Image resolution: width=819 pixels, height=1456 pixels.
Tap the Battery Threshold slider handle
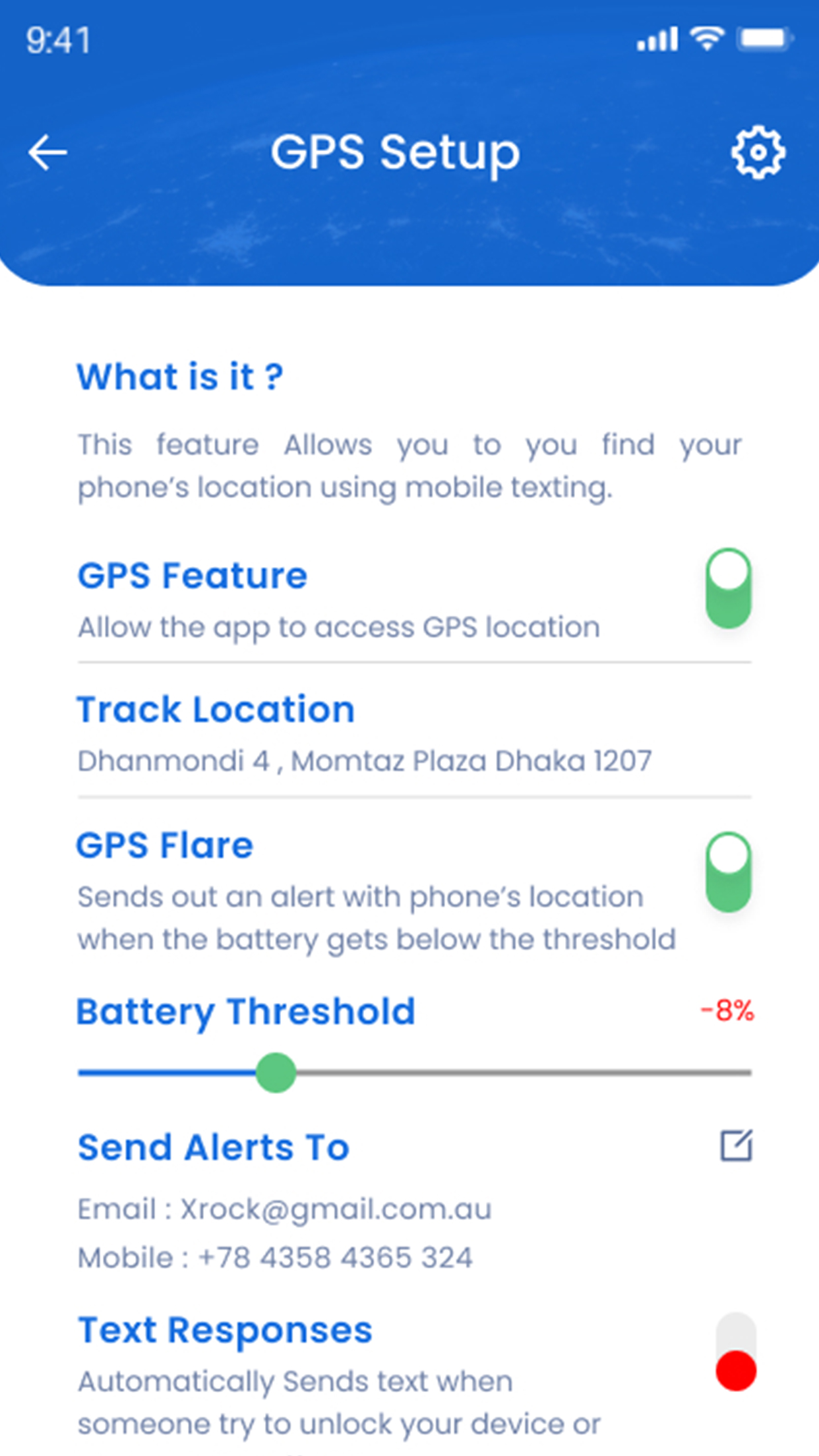click(x=276, y=1073)
